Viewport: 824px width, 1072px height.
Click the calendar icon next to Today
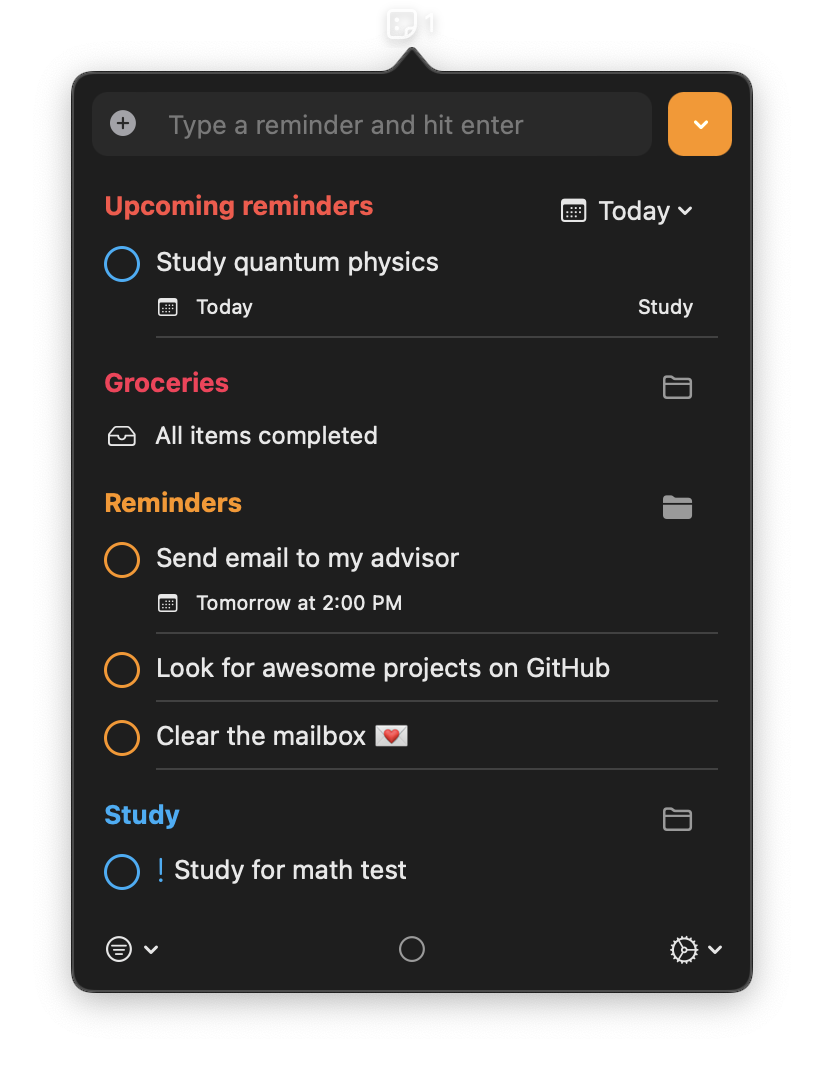point(572,210)
